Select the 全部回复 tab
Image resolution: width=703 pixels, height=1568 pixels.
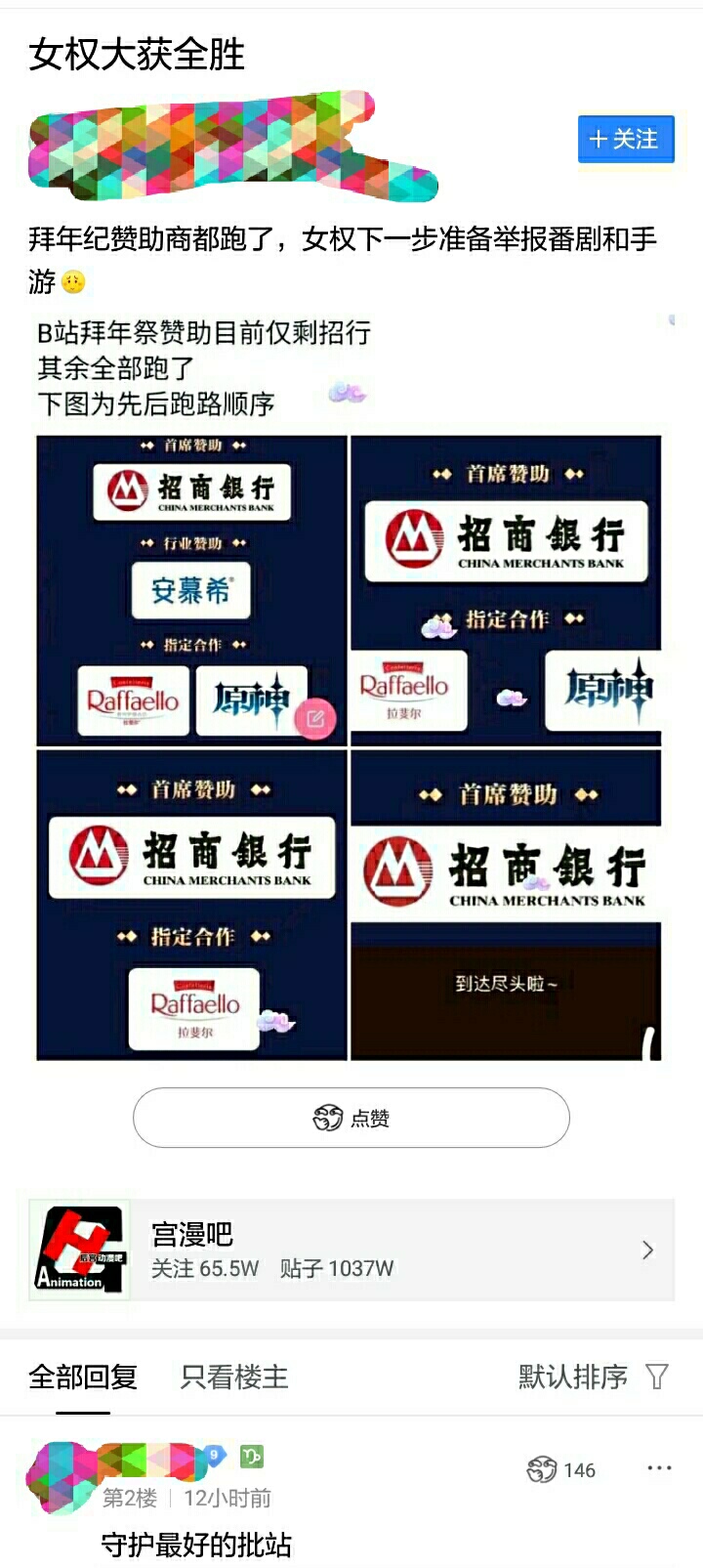(x=83, y=1377)
